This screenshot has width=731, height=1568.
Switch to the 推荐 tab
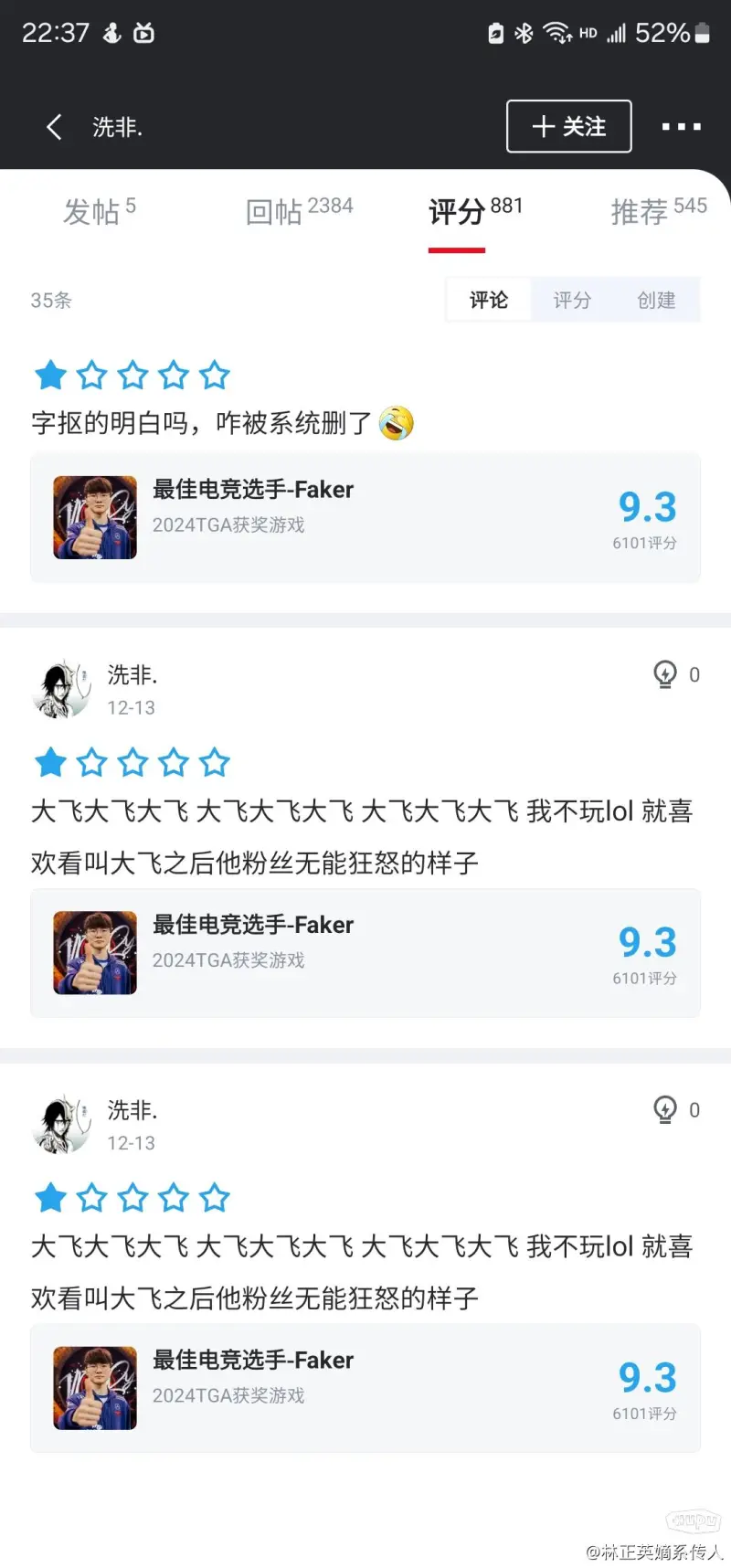(658, 211)
